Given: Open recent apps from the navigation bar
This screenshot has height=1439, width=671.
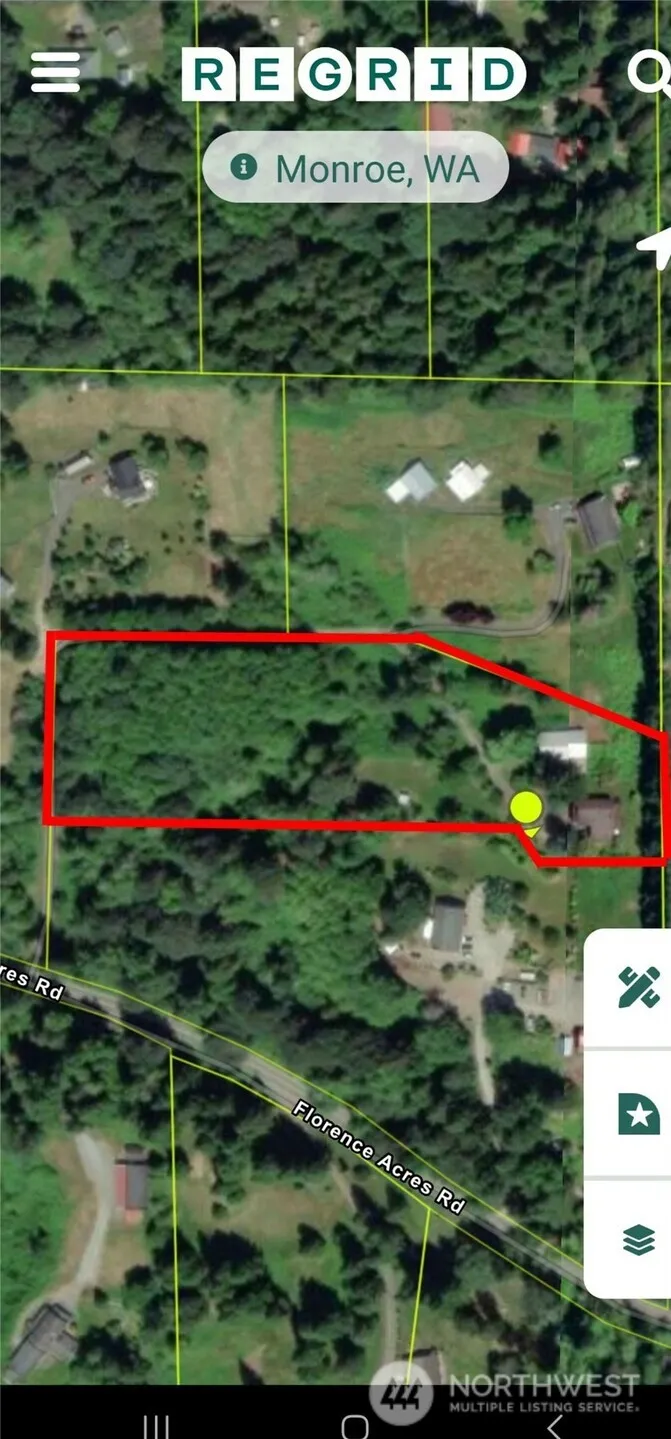Looking at the screenshot, I should [x=157, y=1425].
